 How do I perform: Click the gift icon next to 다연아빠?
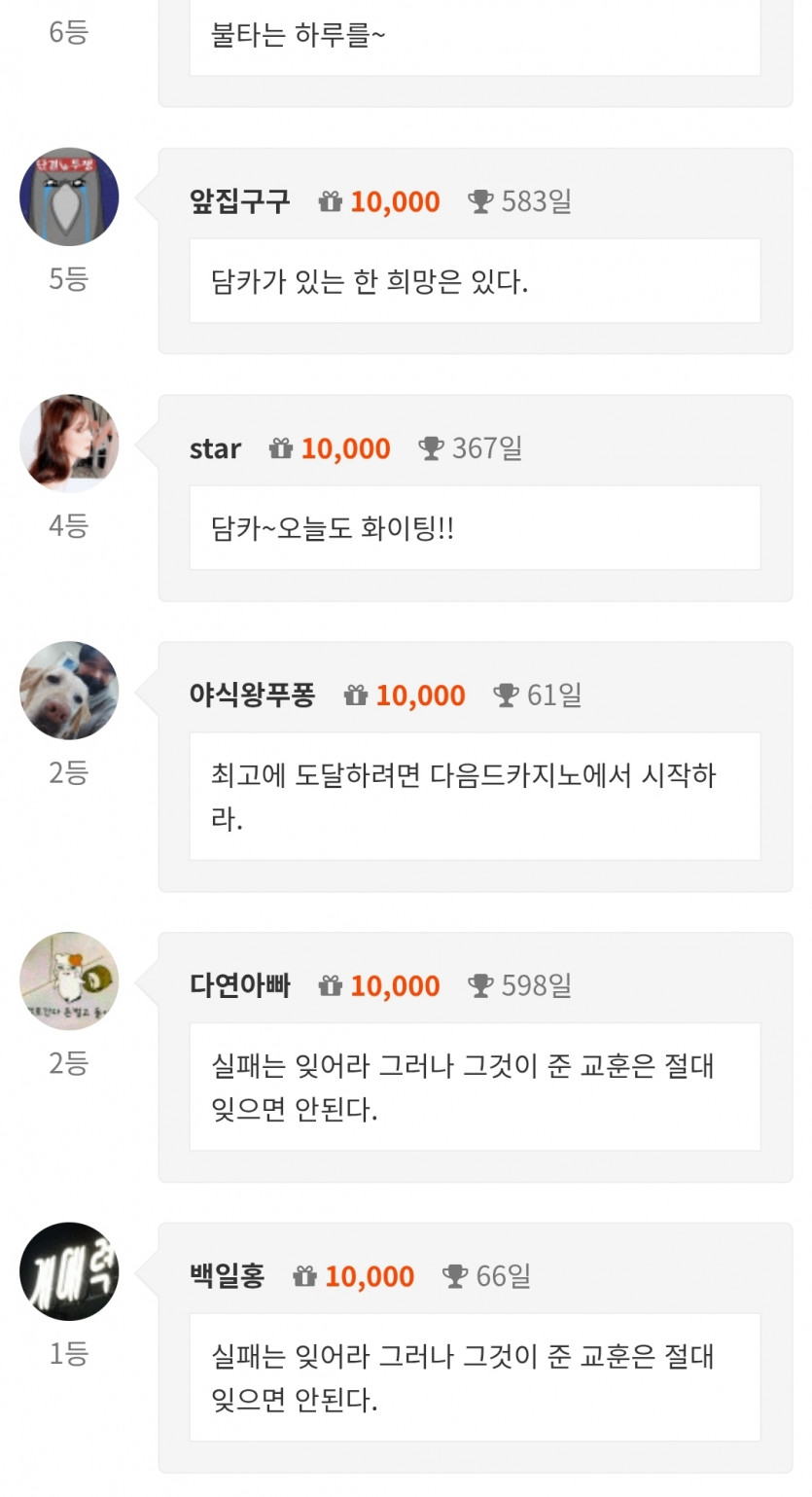(332, 985)
